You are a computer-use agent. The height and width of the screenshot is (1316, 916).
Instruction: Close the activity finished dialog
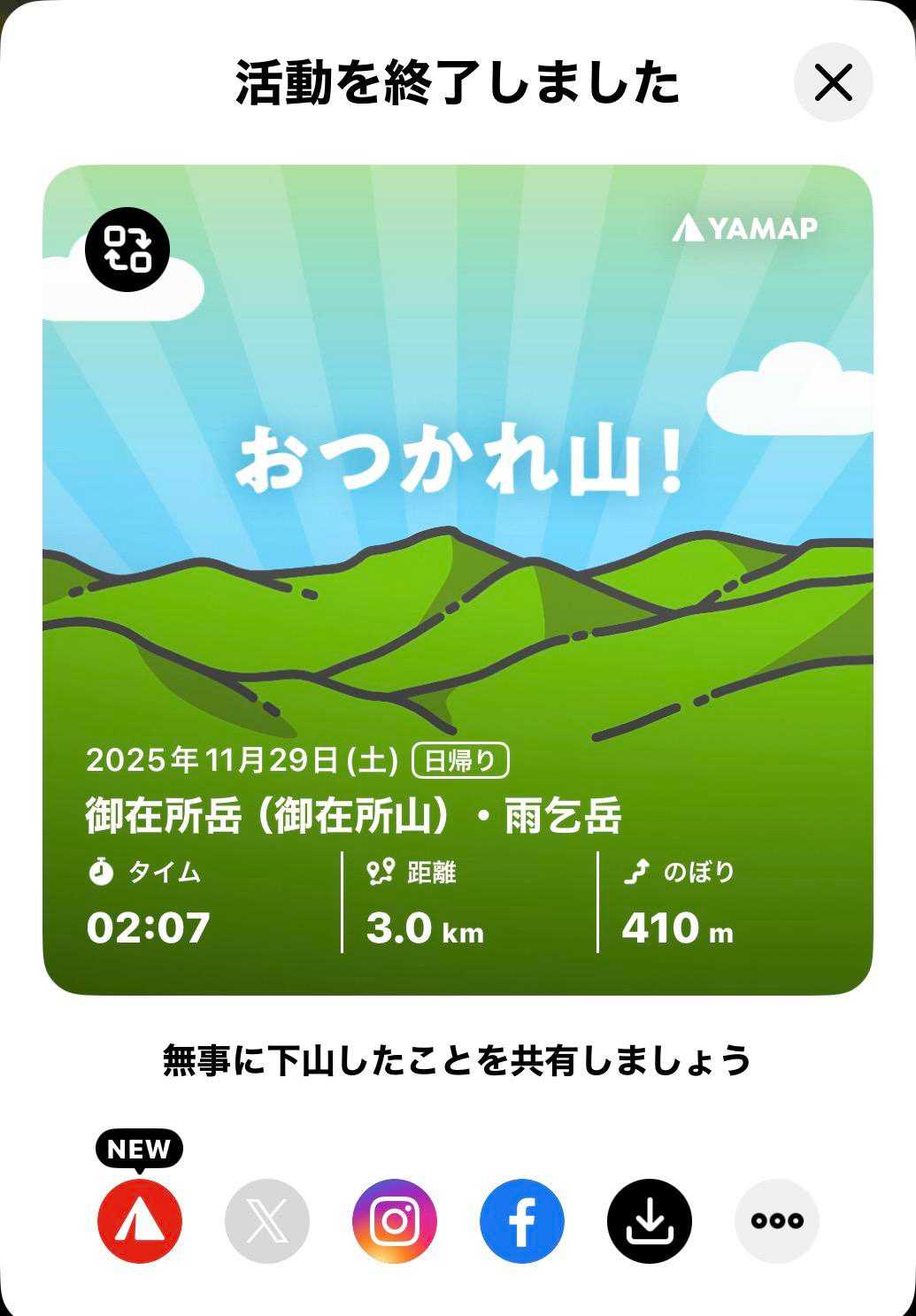833,82
